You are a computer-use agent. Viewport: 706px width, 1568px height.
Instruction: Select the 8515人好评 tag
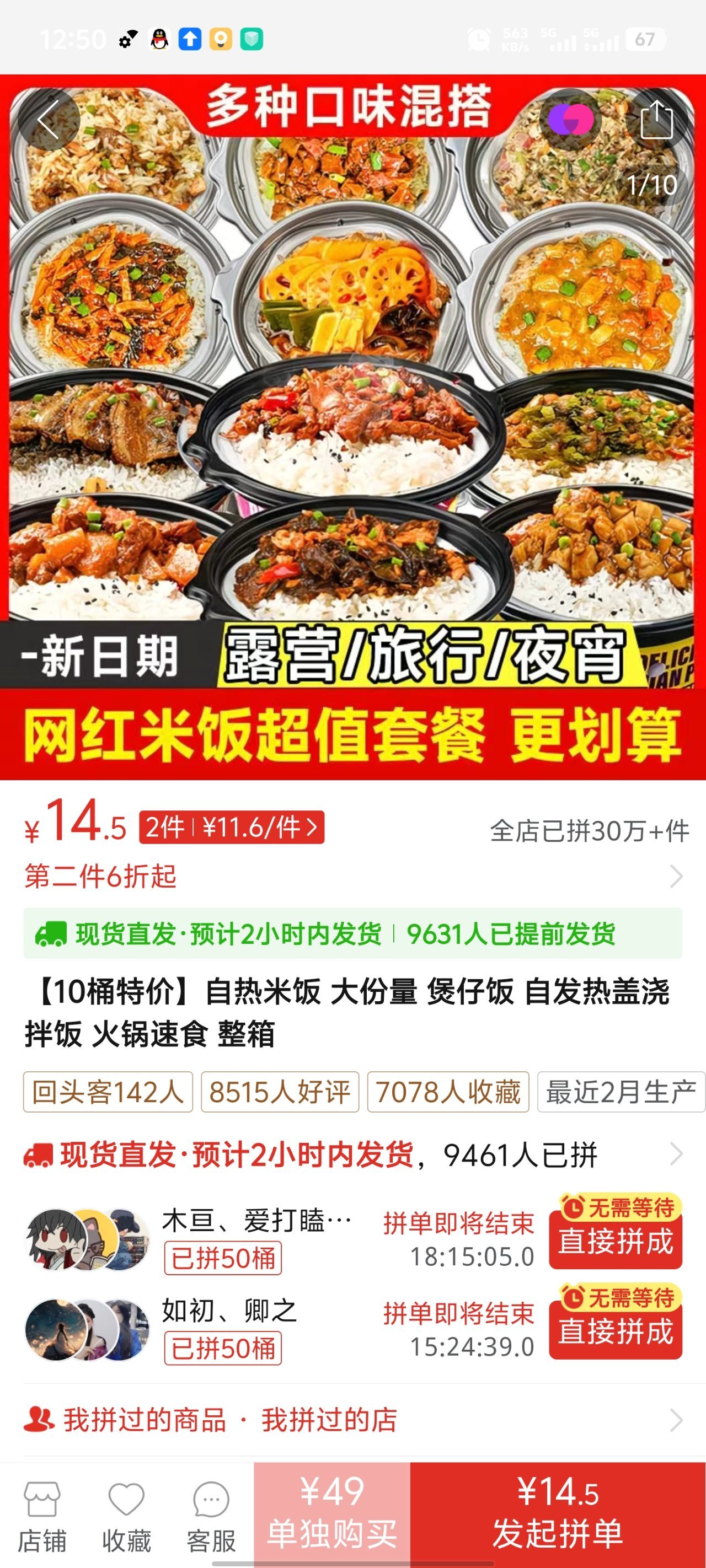[280, 1092]
